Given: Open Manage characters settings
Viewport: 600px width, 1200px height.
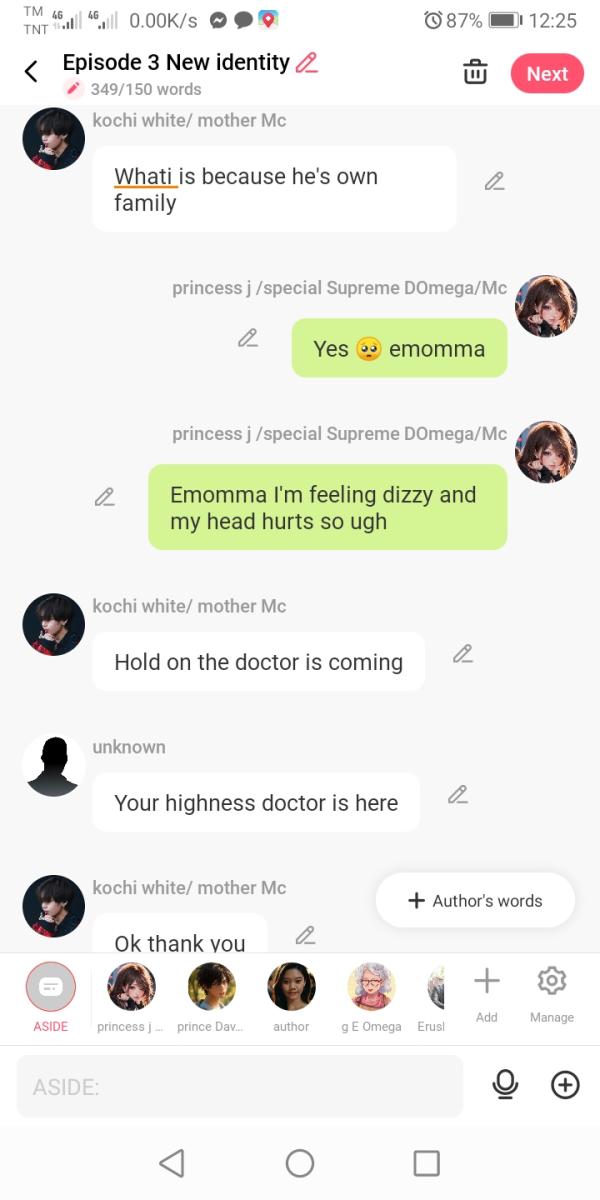Looking at the screenshot, I should pyautogui.click(x=551, y=989).
